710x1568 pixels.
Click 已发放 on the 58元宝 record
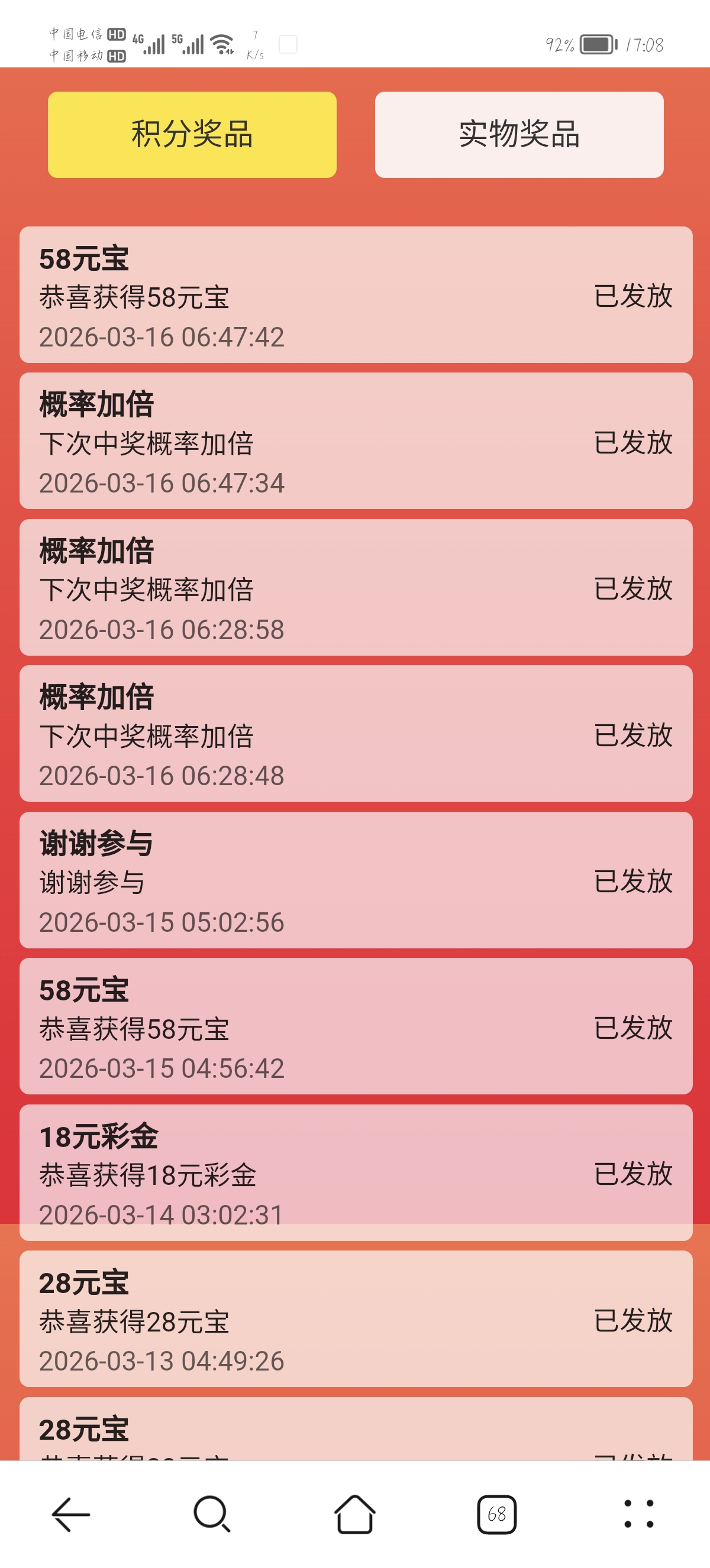[633, 297]
